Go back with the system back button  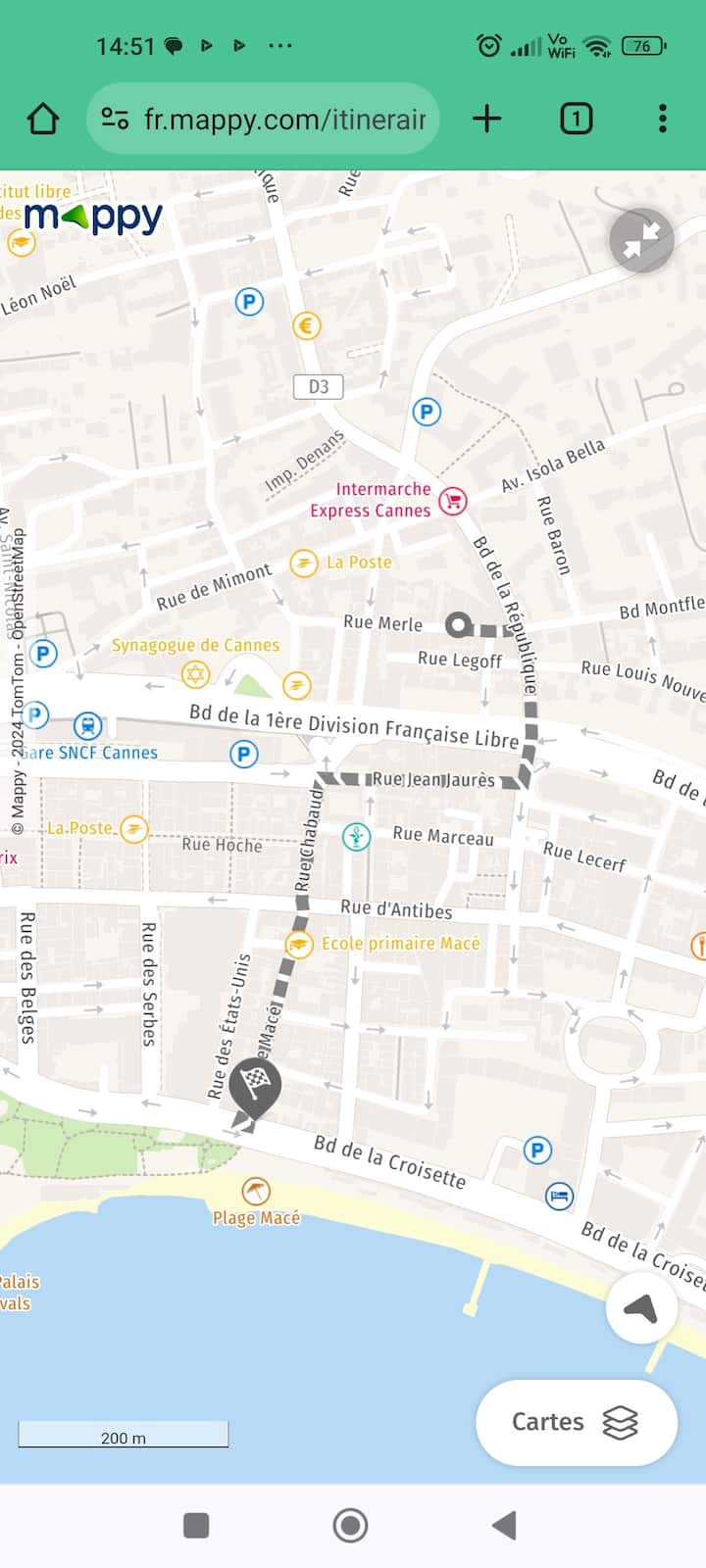[504, 1525]
